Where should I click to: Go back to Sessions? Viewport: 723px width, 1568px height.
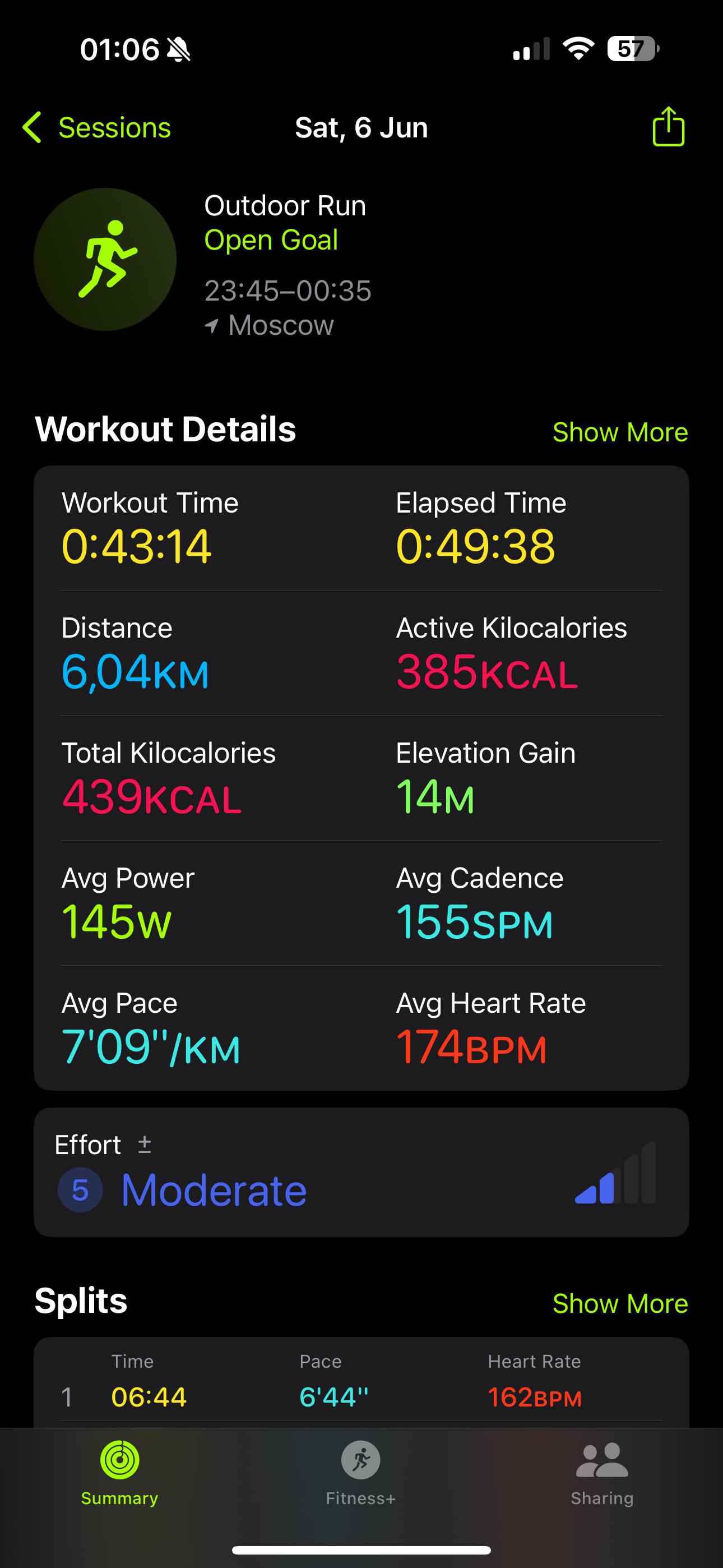[x=97, y=128]
